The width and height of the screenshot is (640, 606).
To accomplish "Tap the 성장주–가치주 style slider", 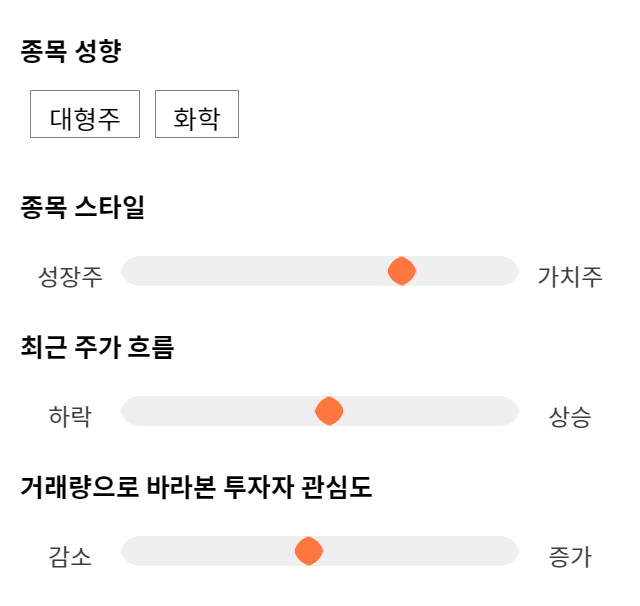I will 320,271.
